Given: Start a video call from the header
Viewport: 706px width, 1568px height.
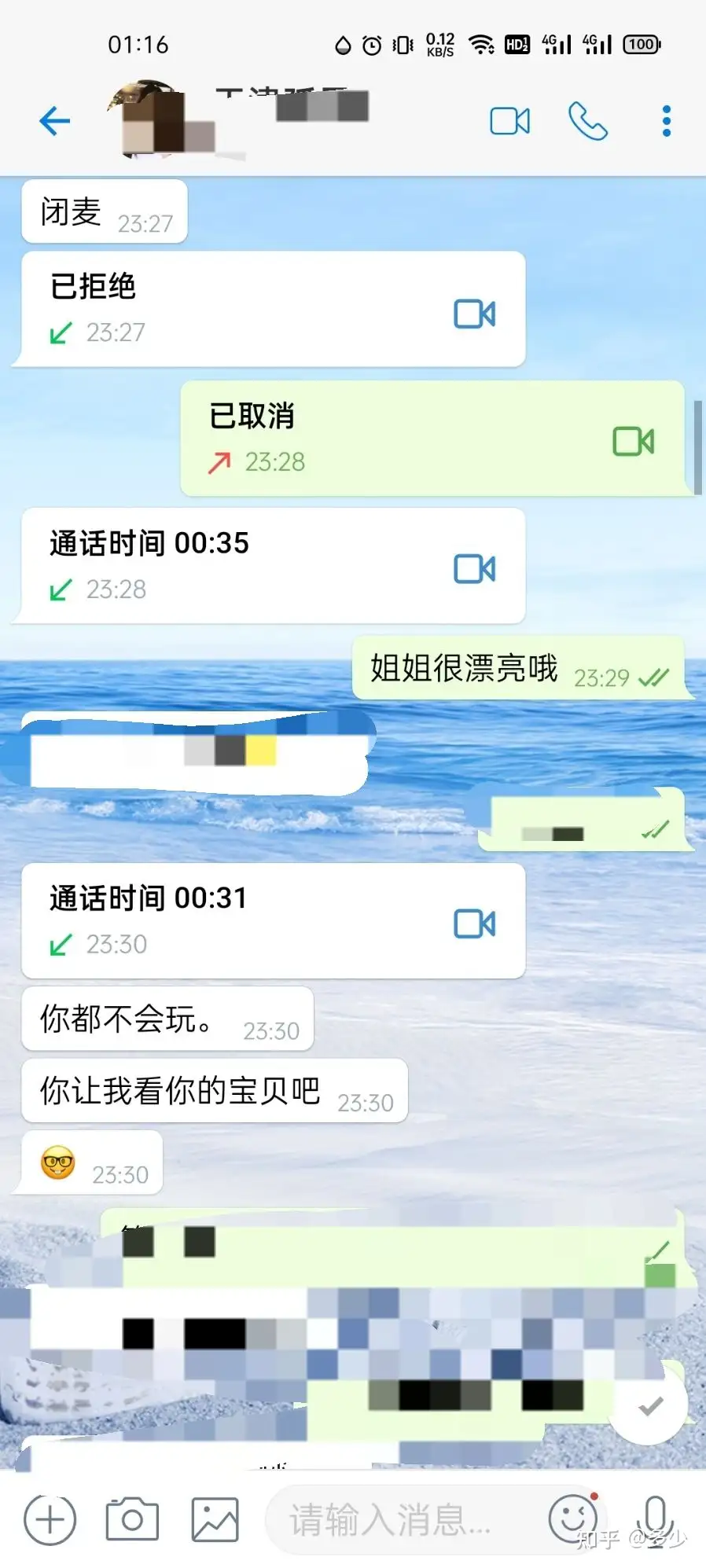Looking at the screenshot, I should point(509,121).
